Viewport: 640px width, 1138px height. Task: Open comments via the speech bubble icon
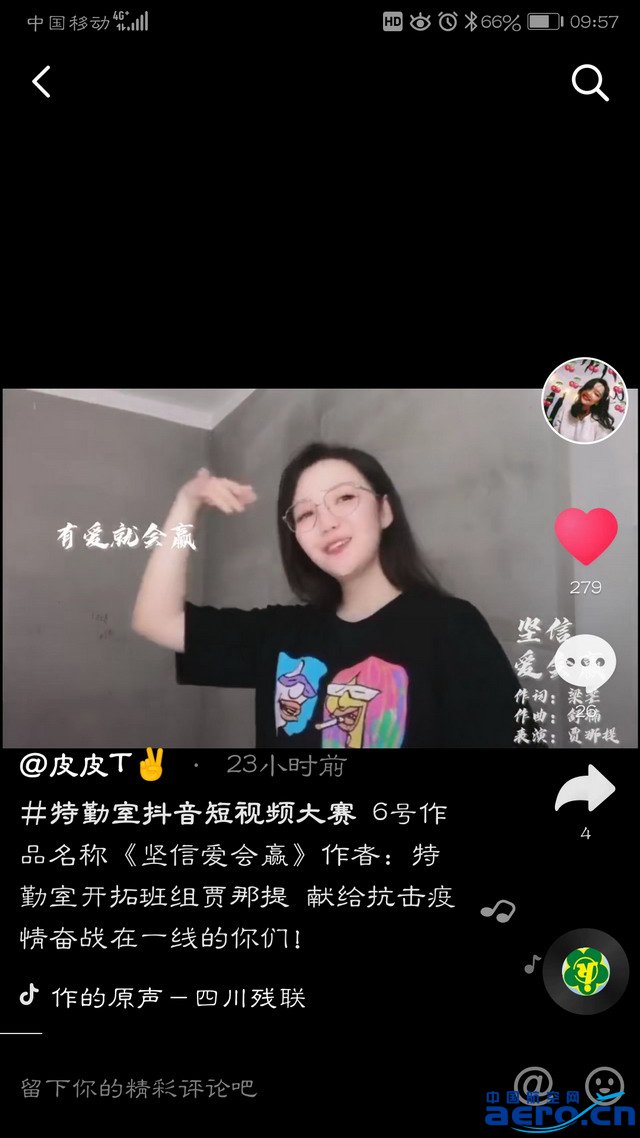[586, 664]
